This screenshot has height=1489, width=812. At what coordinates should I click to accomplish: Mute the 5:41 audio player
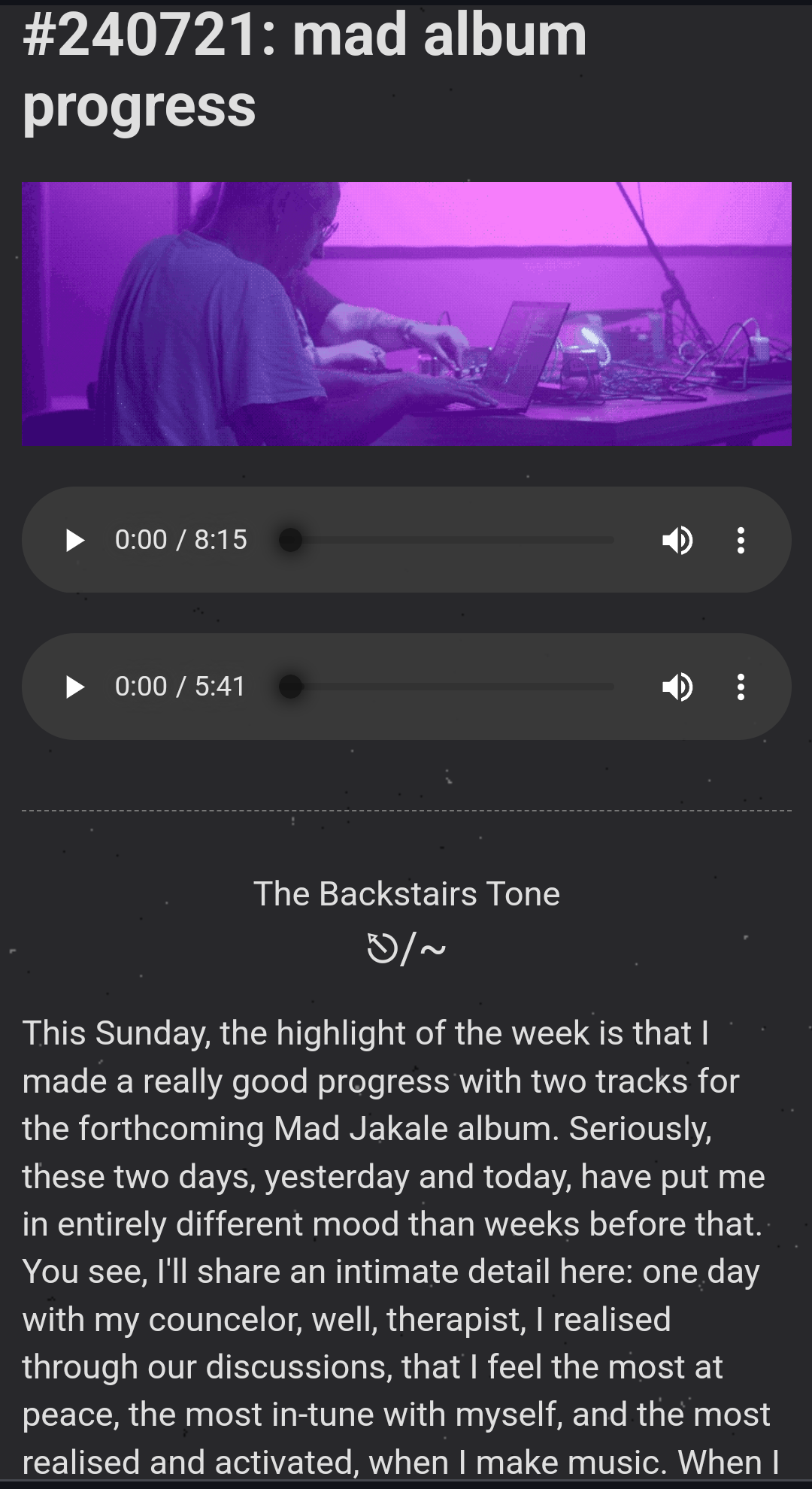point(677,687)
